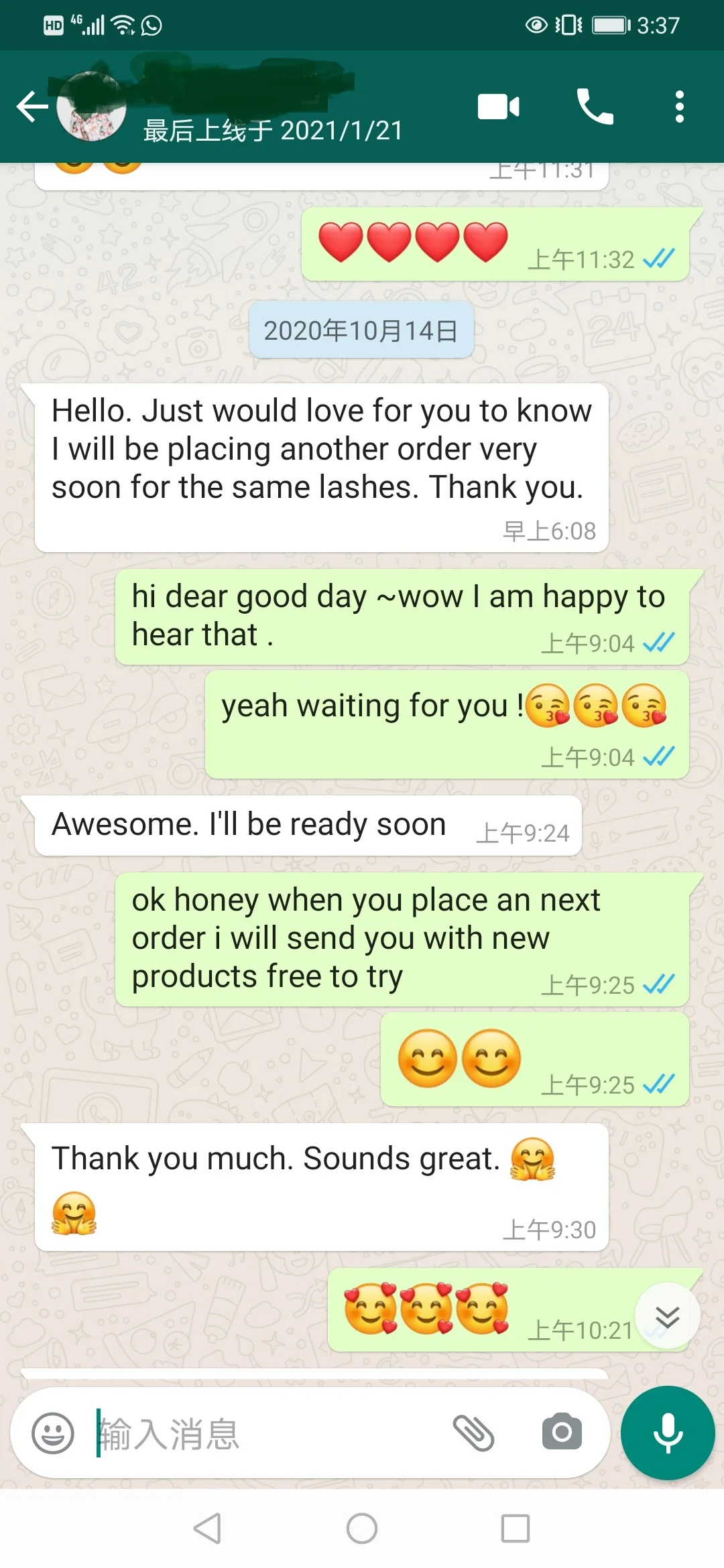Tap the system home button

click(362, 1528)
